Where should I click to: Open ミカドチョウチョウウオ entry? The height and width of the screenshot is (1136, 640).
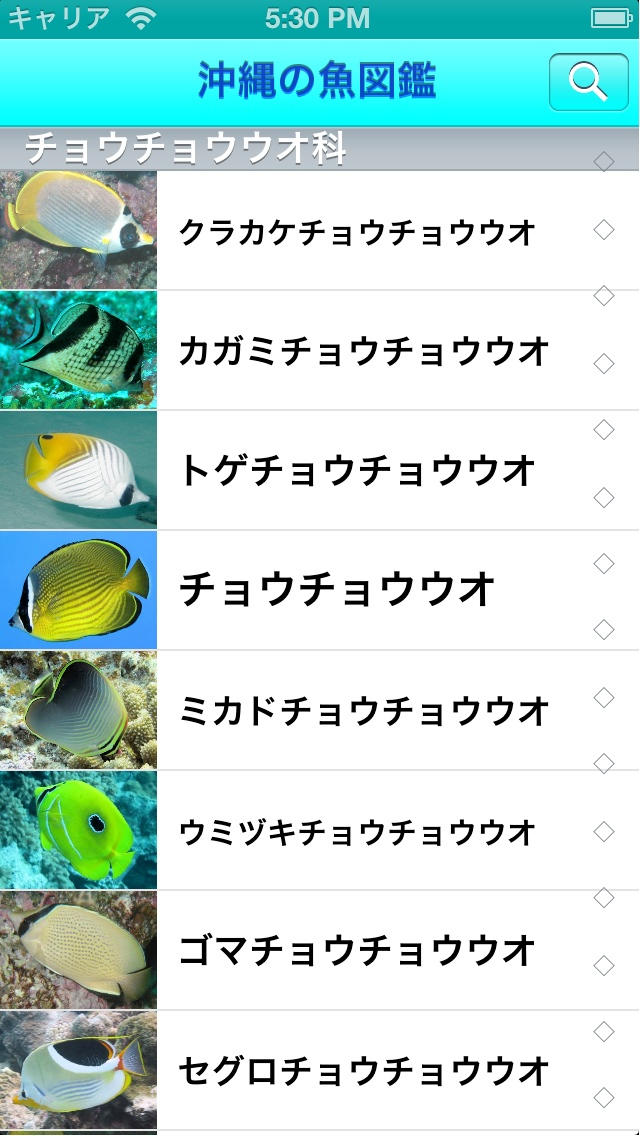point(364,711)
